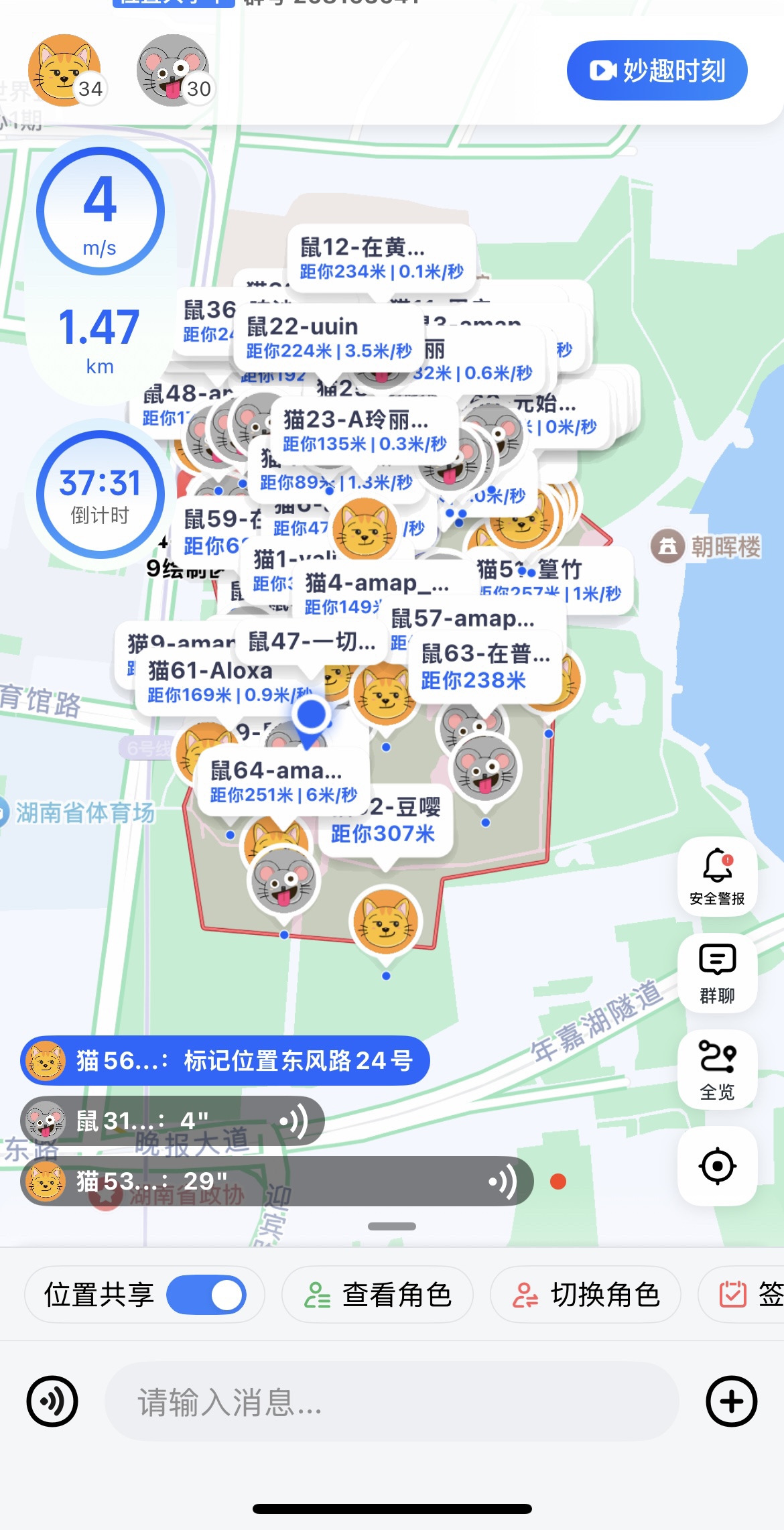Switch to the 全览 overview
Screen dimensions: 784x1530
tap(717, 1069)
